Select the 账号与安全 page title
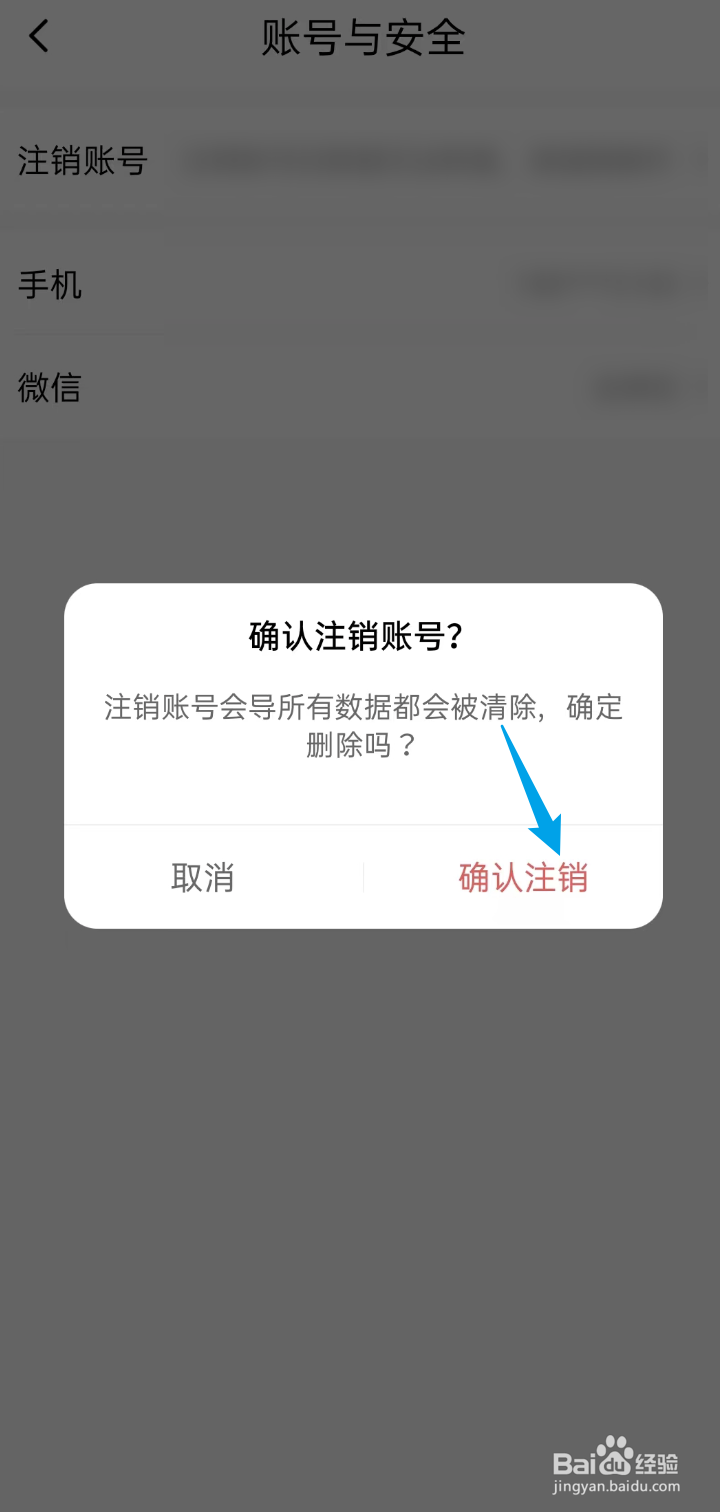Viewport: 720px width, 1512px height. [363, 36]
